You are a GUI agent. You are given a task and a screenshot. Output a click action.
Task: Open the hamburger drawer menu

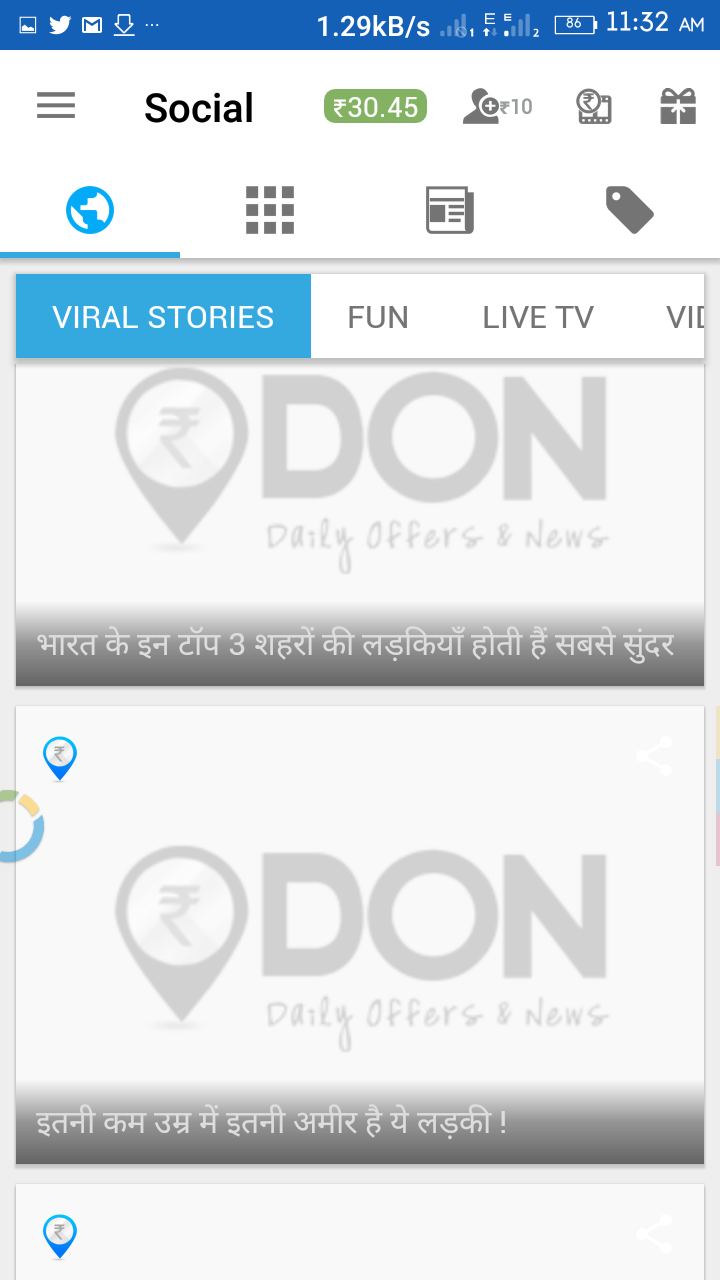click(56, 106)
